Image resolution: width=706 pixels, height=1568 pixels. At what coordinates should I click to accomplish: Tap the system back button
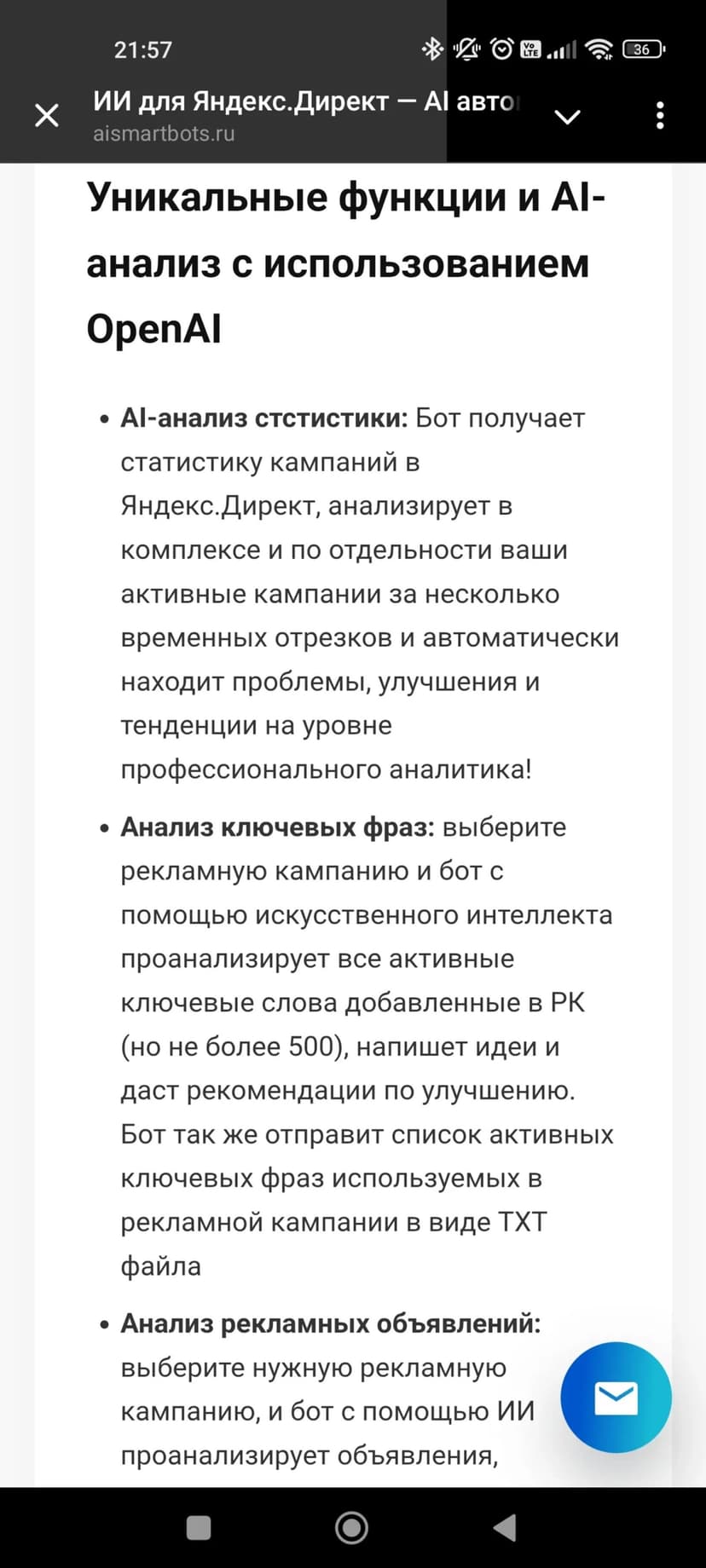point(505,1527)
